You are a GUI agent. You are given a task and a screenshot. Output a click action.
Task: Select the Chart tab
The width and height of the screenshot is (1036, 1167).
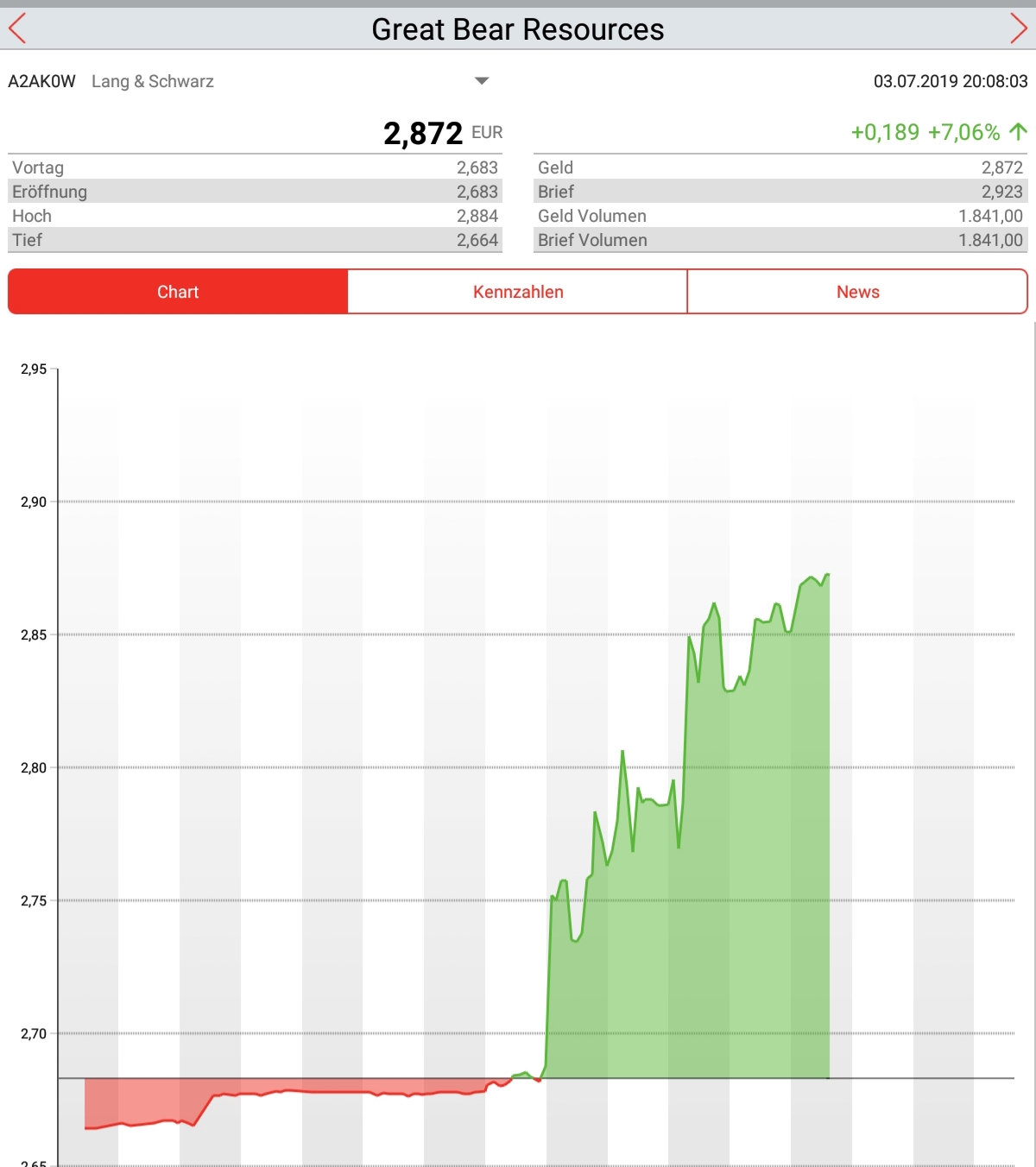click(x=178, y=292)
